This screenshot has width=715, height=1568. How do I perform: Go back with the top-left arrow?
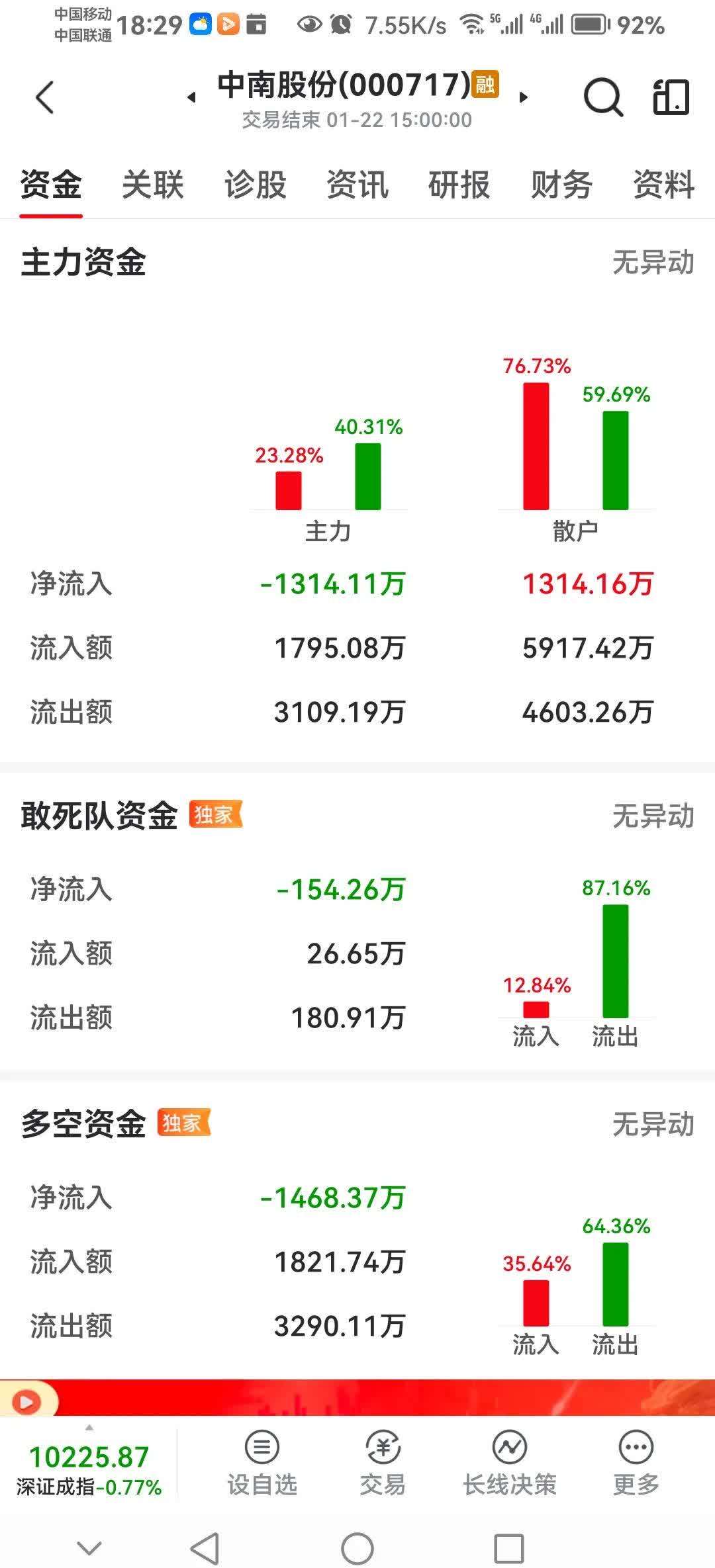click(44, 97)
